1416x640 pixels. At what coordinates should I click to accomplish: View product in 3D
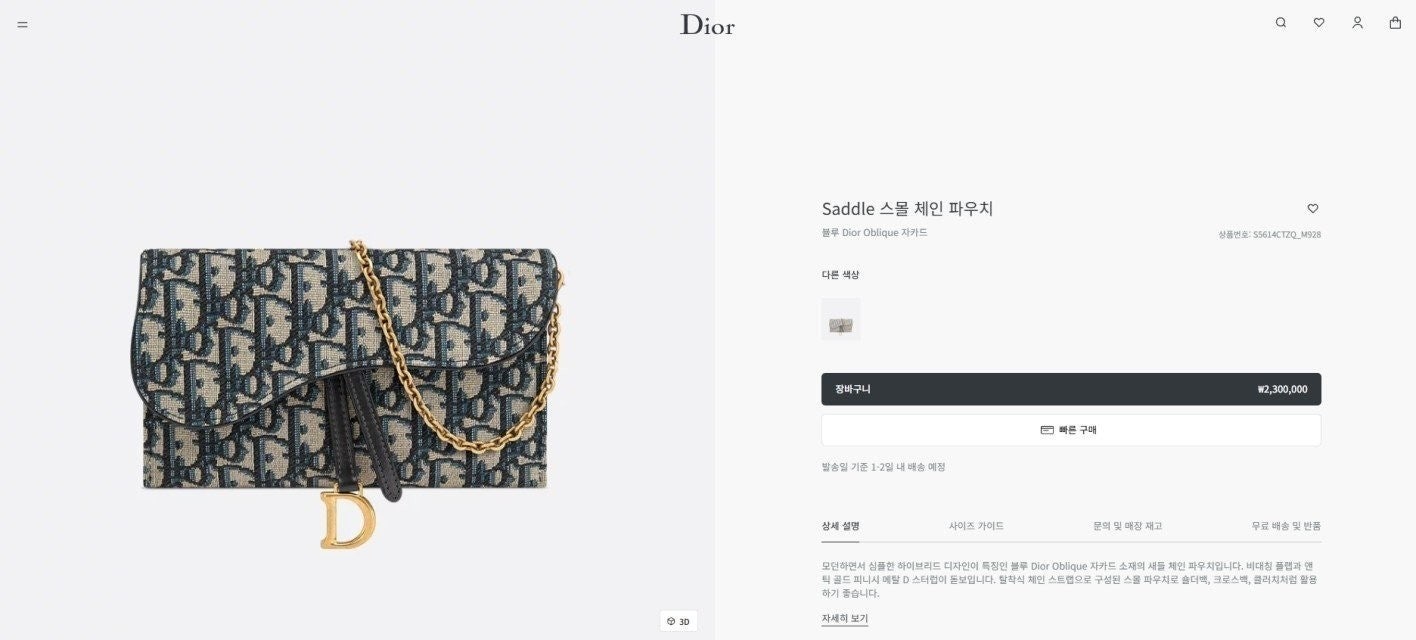(x=678, y=621)
